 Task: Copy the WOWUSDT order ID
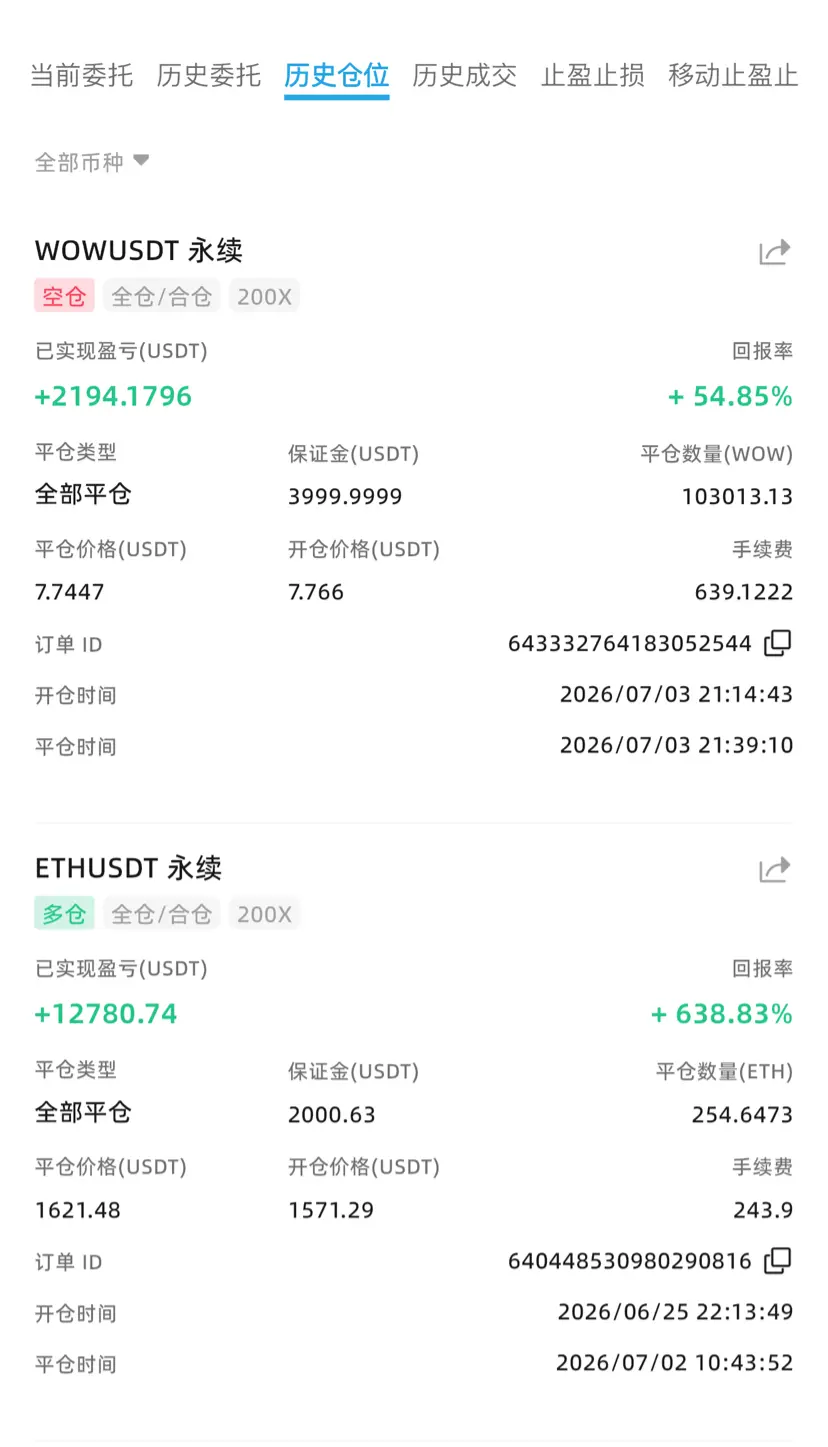[777, 643]
